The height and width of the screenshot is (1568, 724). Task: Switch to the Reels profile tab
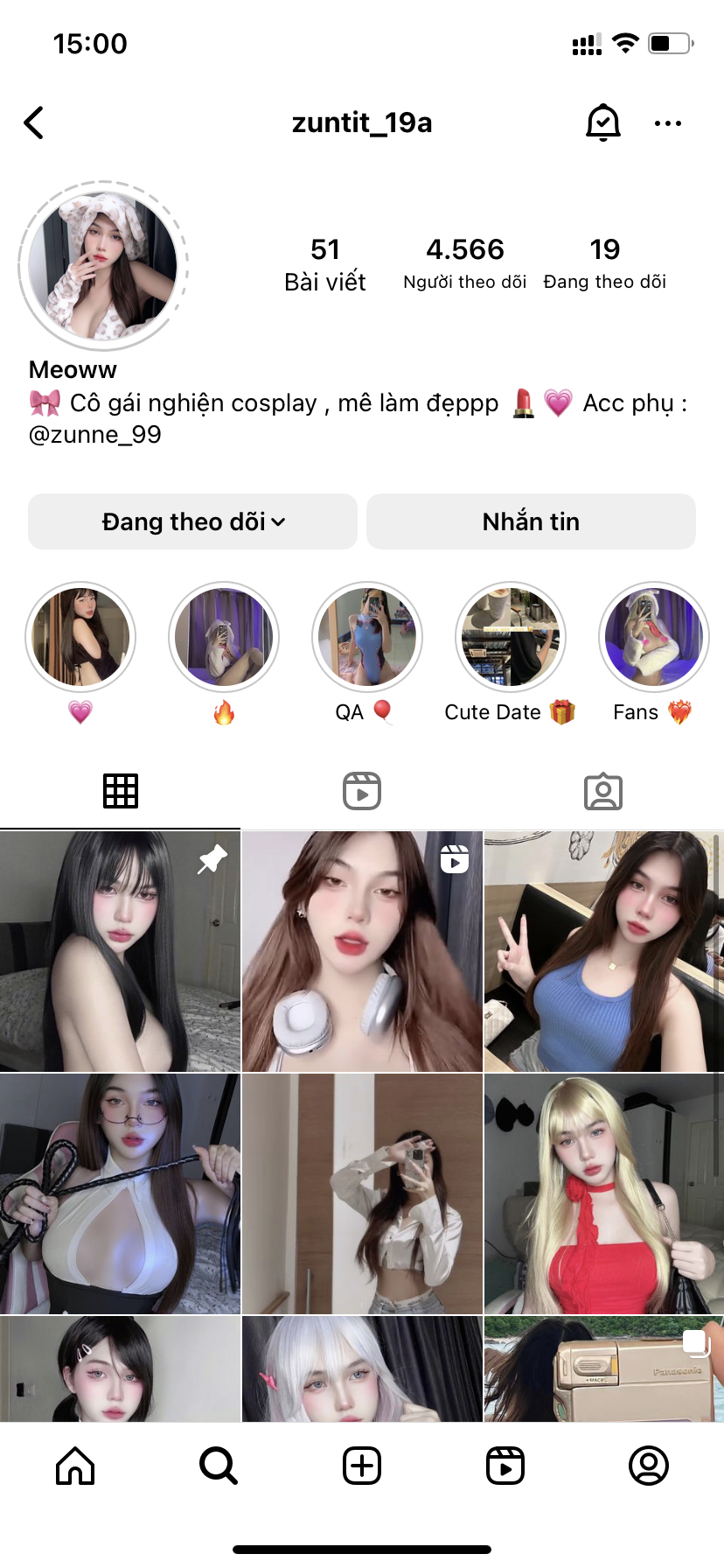point(362,791)
